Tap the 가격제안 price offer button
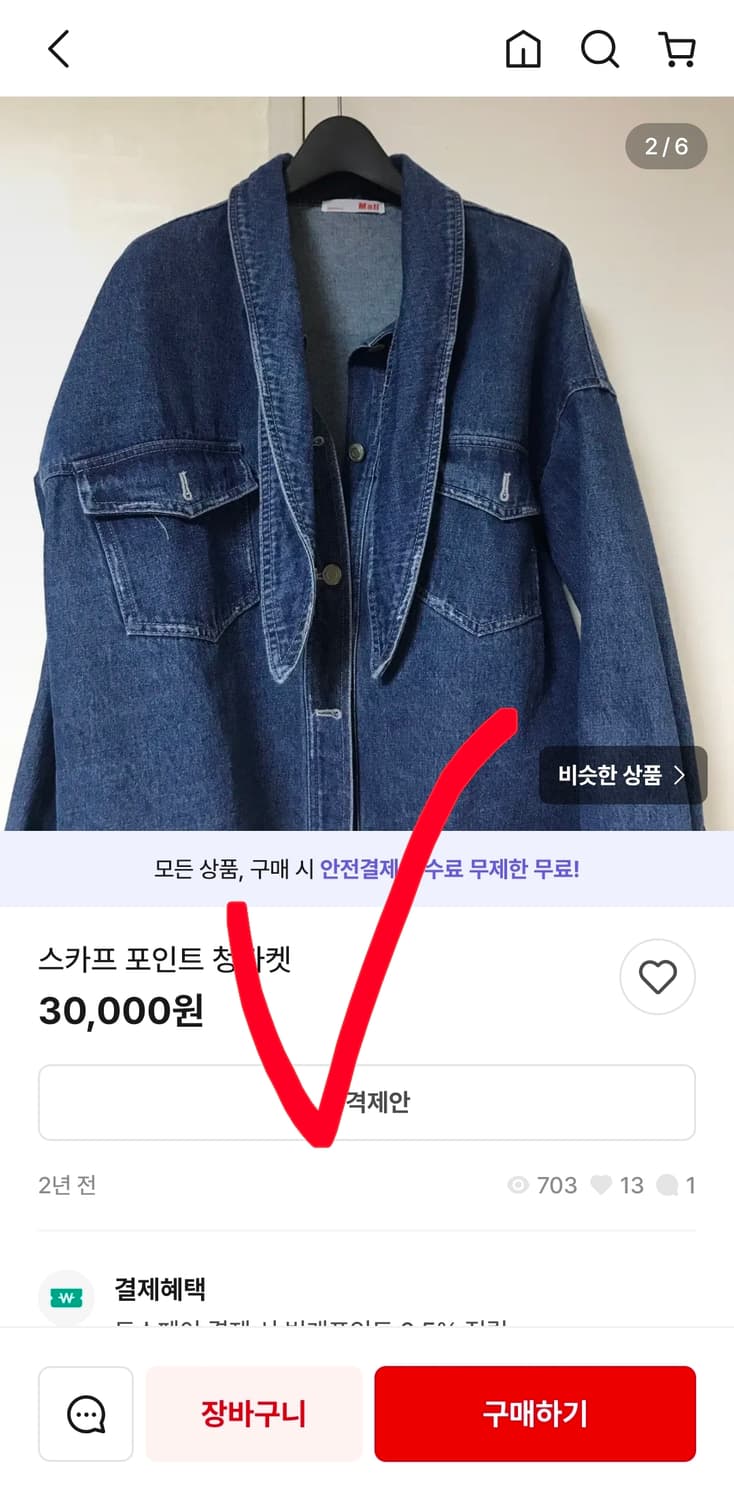 367,1102
